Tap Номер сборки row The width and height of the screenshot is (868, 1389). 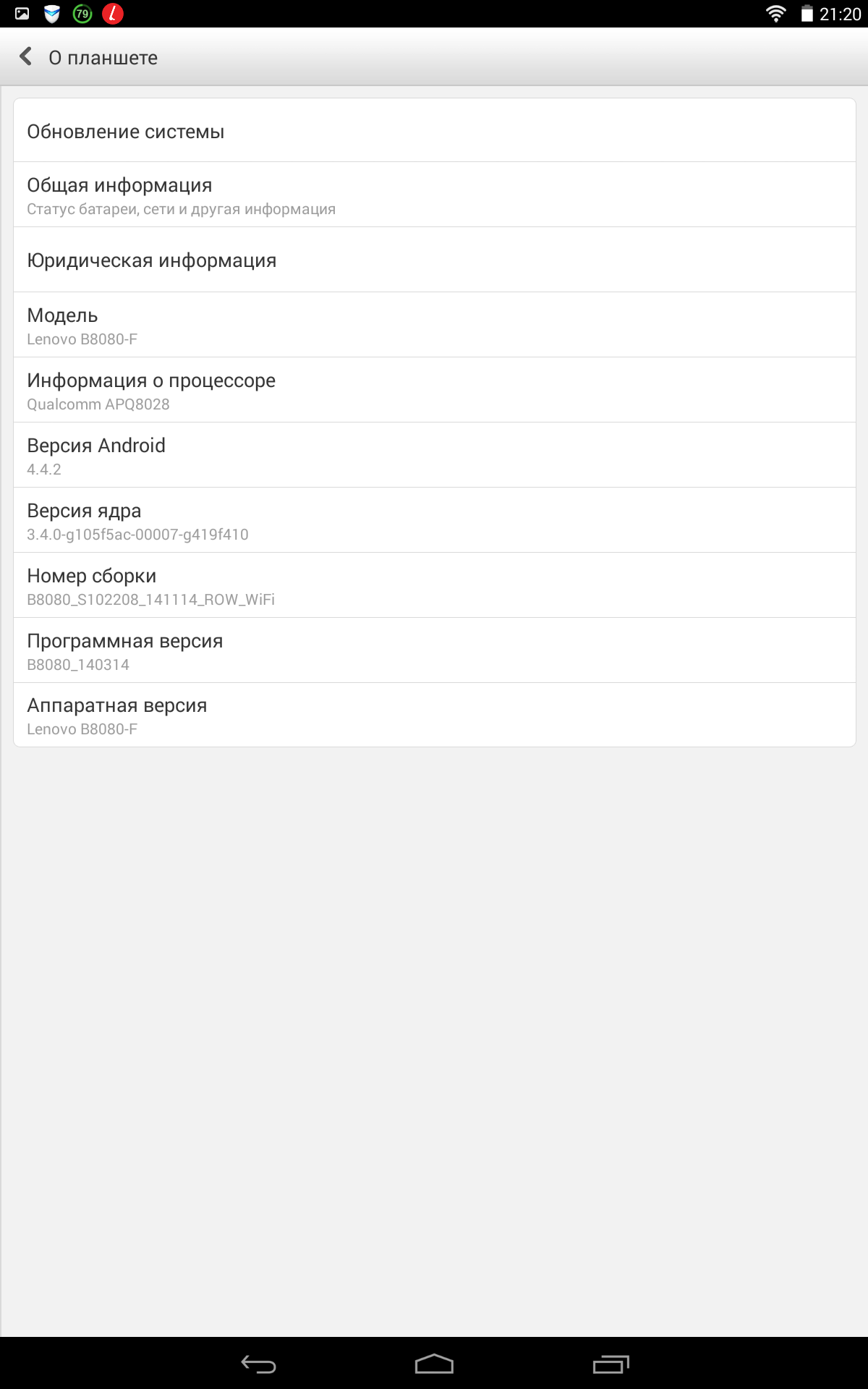pos(434,585)
